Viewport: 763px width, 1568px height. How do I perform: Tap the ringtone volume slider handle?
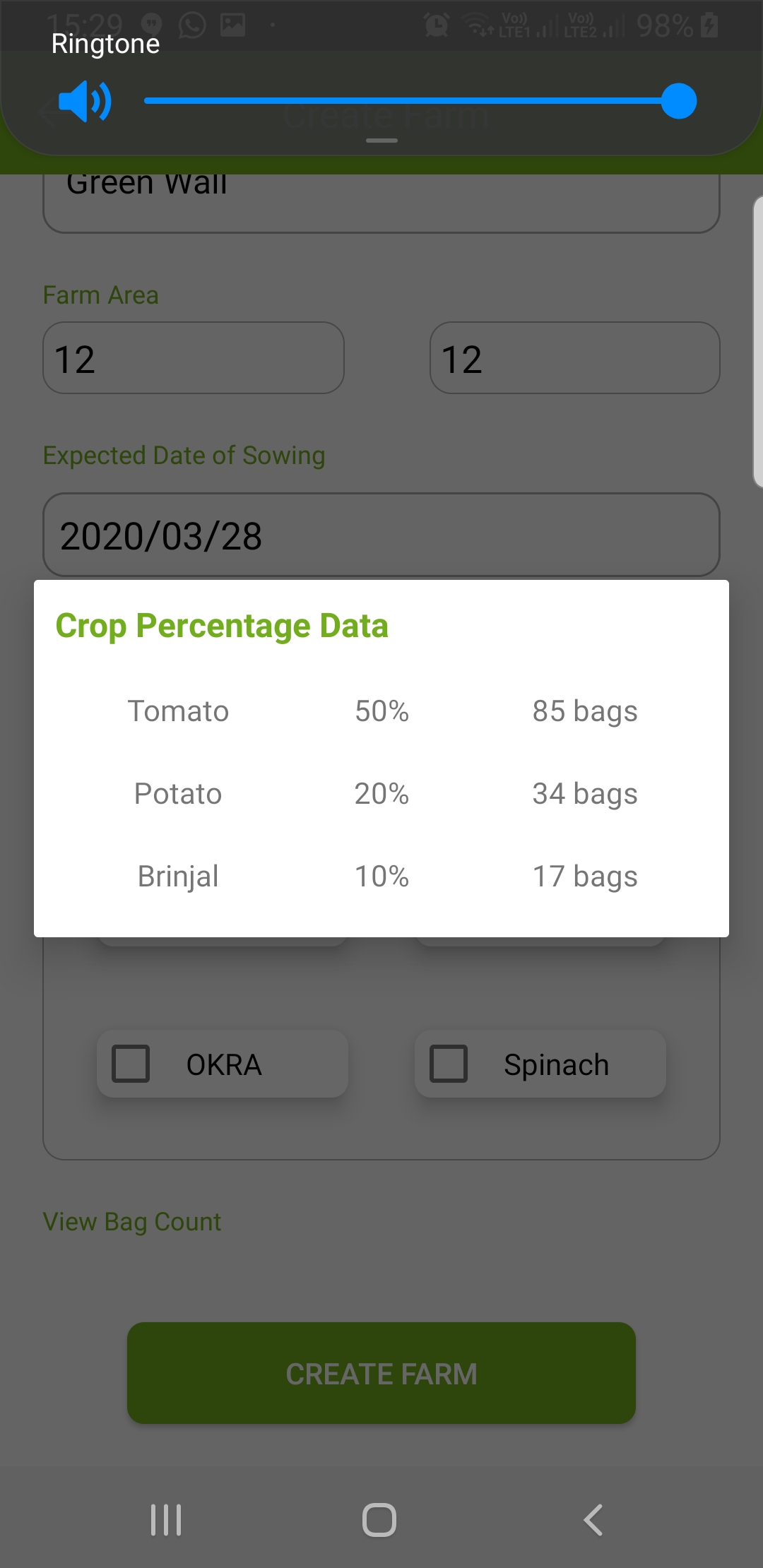coord(679,101)
